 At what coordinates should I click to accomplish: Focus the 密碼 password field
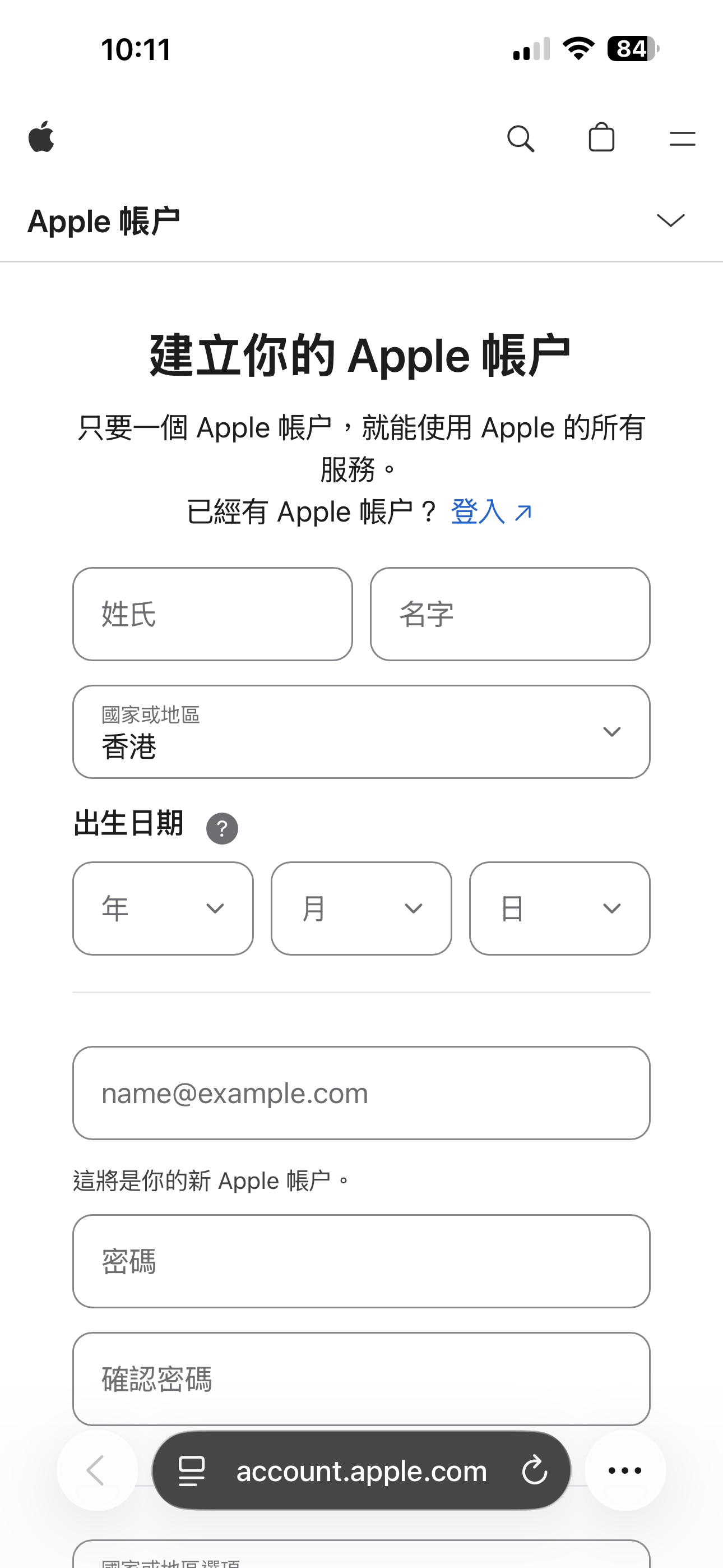(x=361, y=1261)
